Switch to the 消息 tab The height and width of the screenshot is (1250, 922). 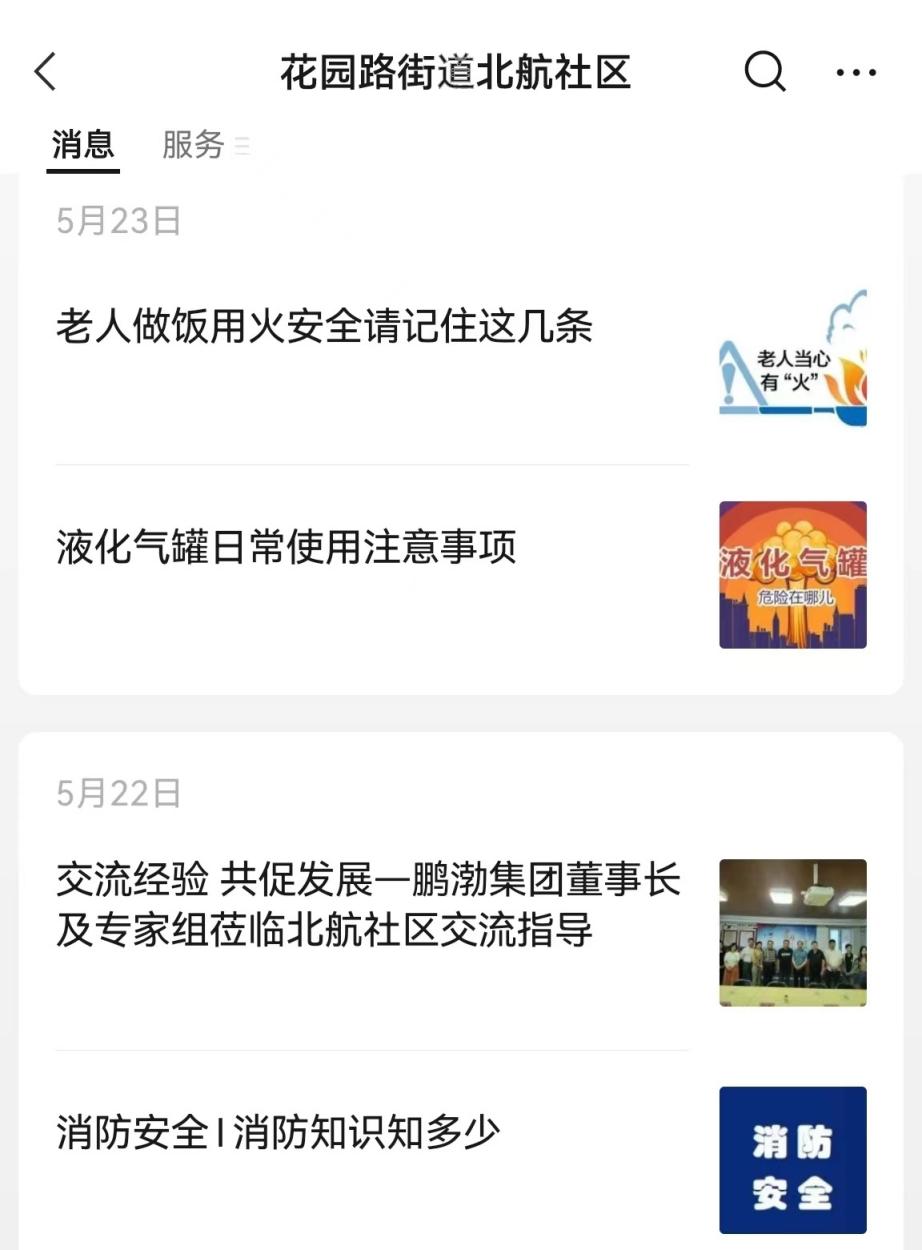click(x=83, y=146)
